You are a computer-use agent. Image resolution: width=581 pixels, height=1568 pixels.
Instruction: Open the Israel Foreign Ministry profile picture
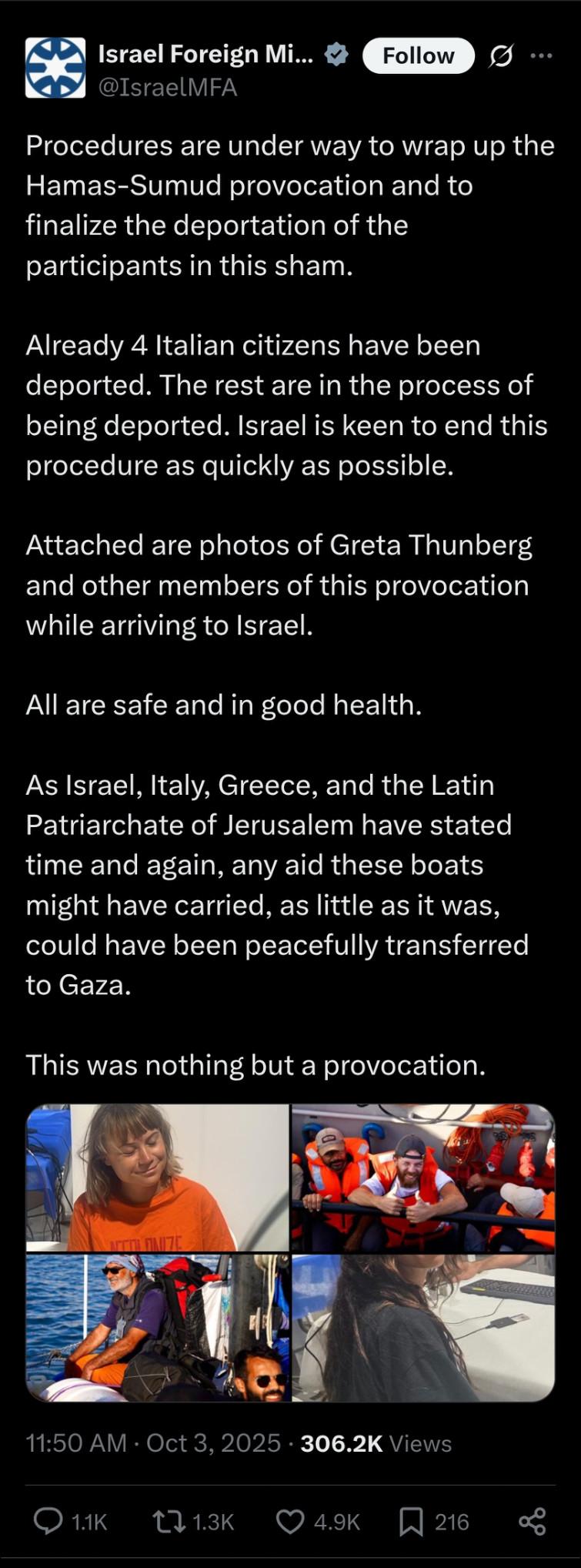point(55,68)
